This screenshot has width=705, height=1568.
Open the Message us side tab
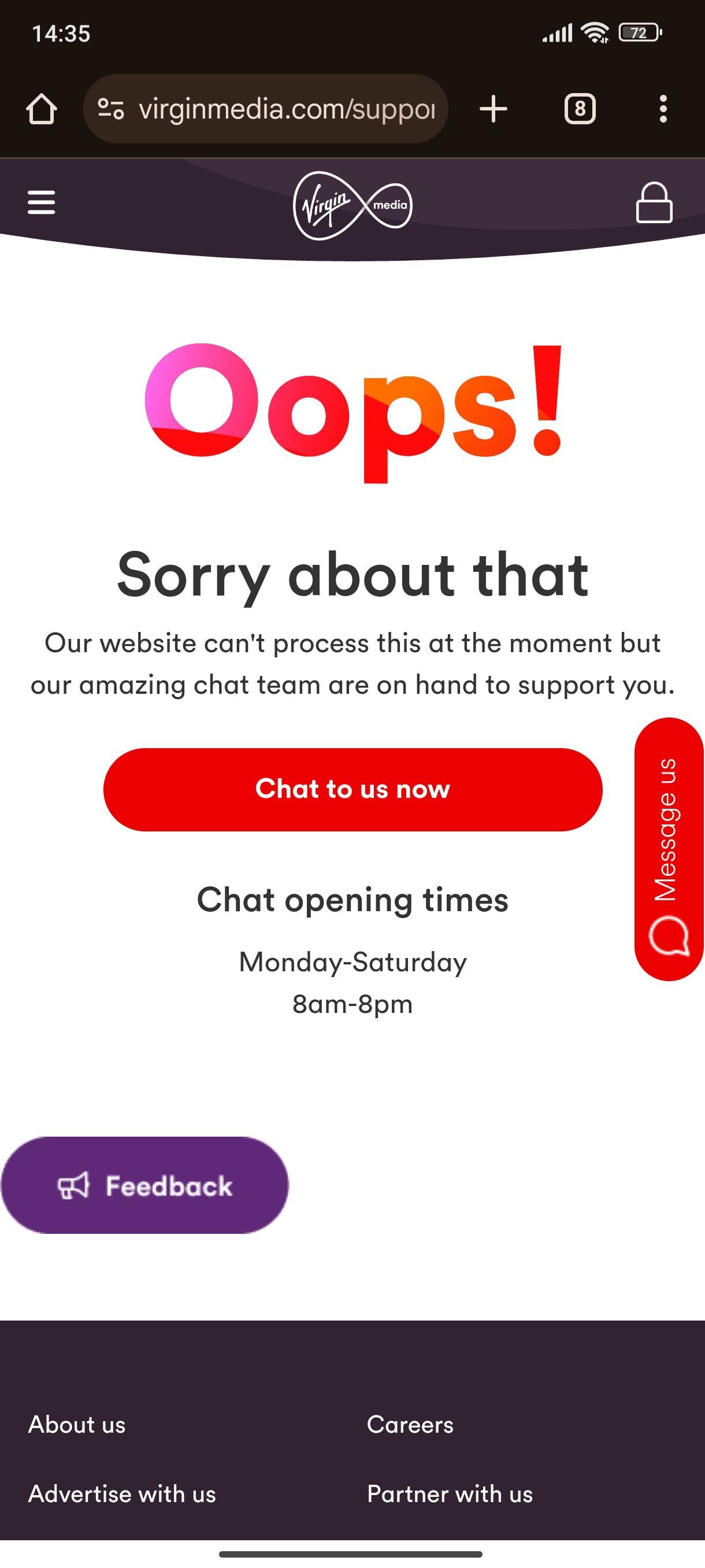(668, 849)
